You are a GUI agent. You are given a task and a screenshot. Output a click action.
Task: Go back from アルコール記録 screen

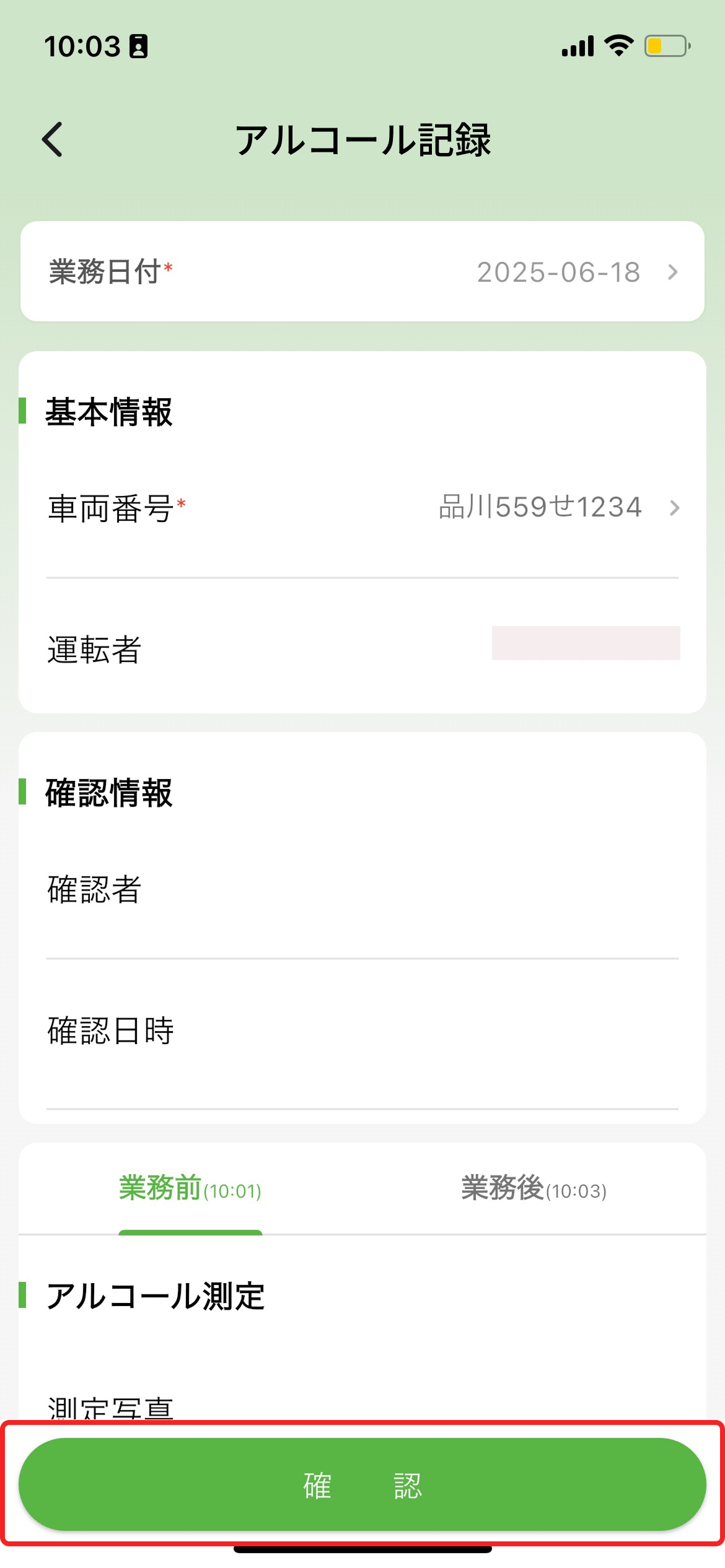53,139
